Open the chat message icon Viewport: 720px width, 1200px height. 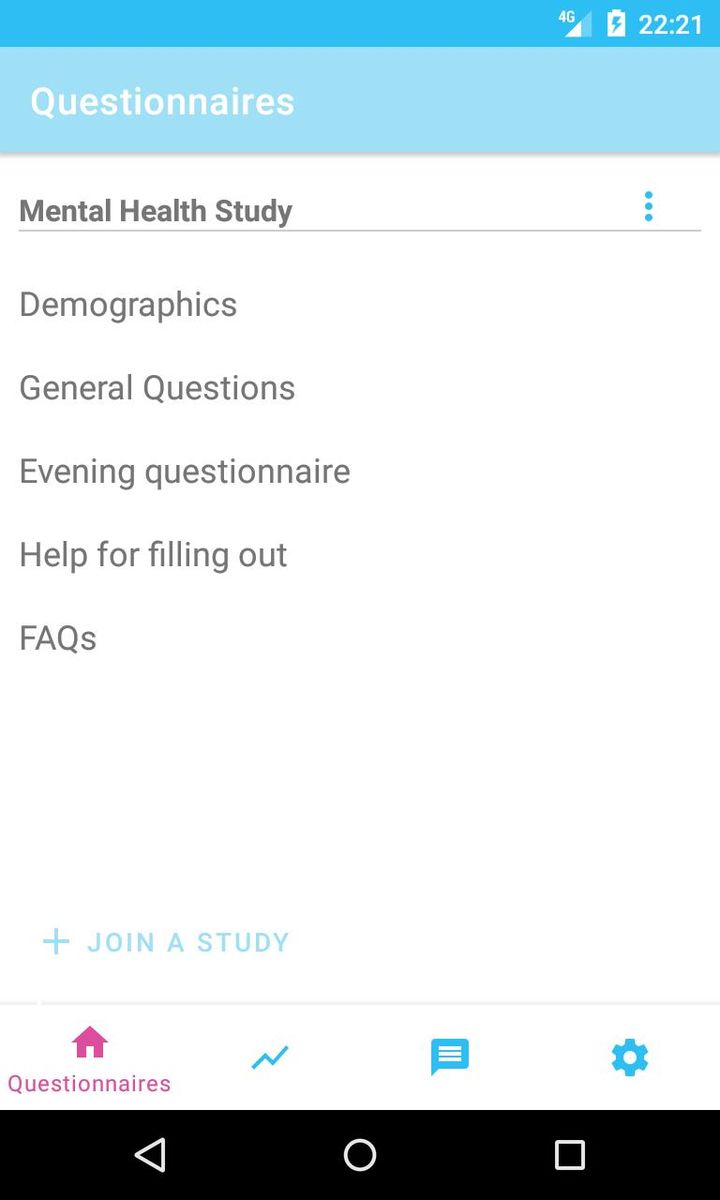coord(449,1056)
